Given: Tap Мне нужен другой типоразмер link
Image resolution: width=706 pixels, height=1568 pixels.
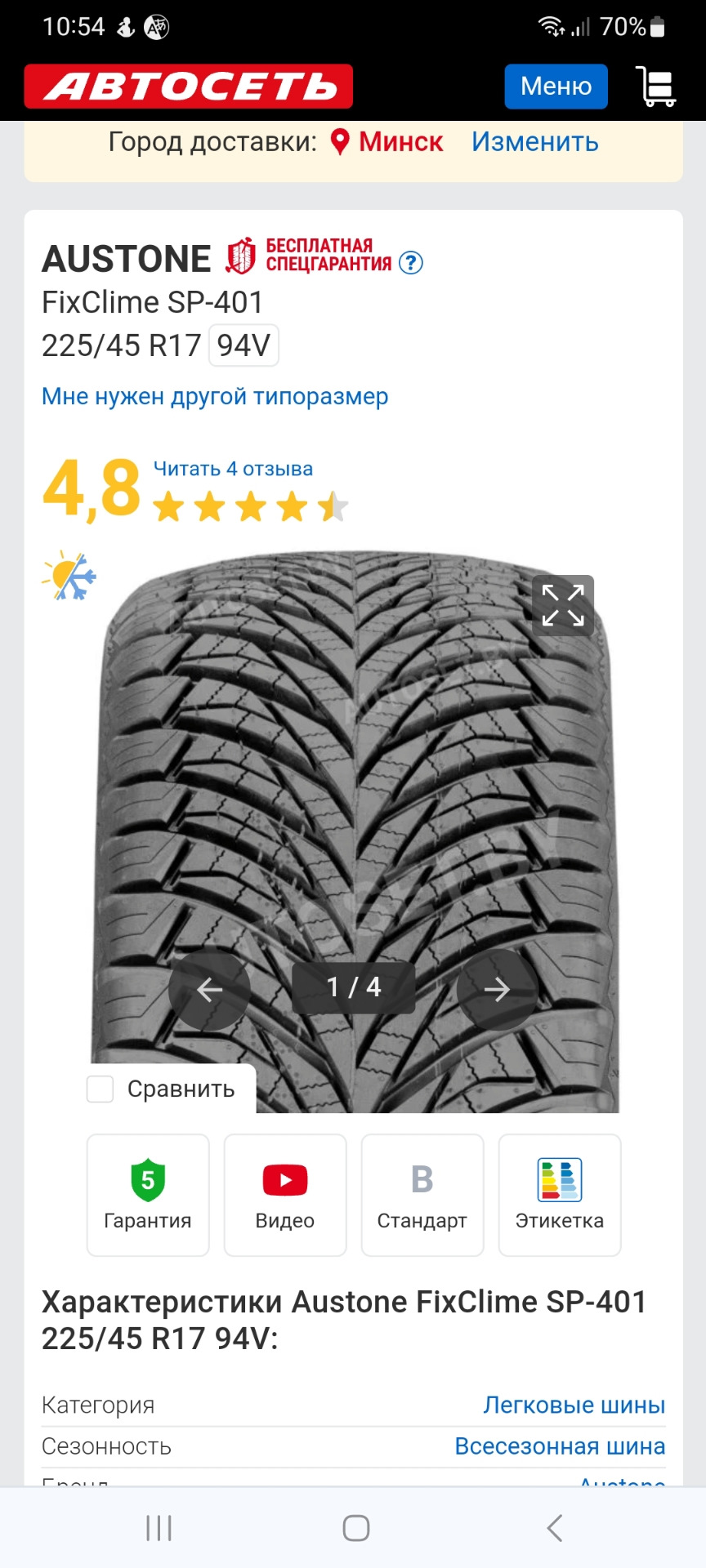Looking at the screenshot, I should (x=215, y=397).
